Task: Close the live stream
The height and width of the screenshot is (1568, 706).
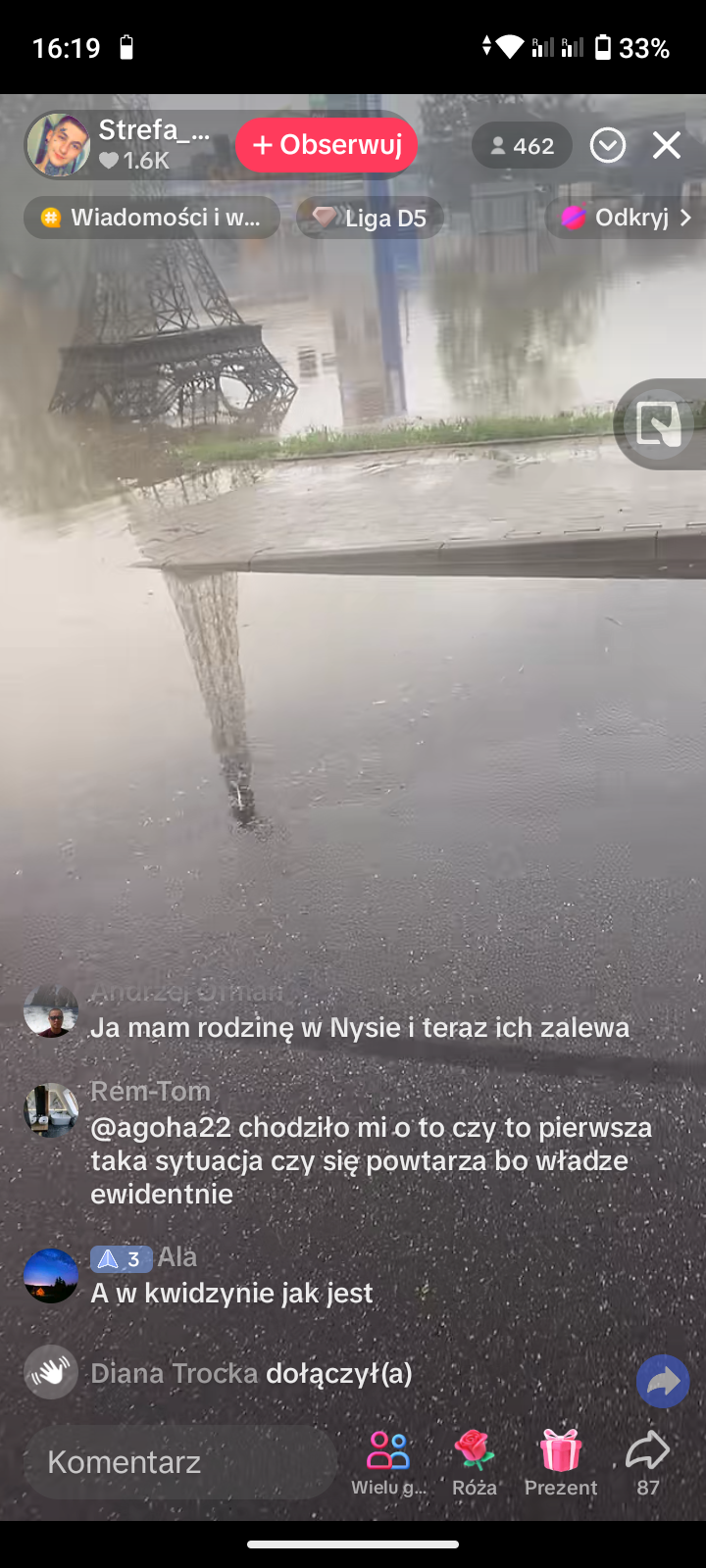Action: [667, 146]
